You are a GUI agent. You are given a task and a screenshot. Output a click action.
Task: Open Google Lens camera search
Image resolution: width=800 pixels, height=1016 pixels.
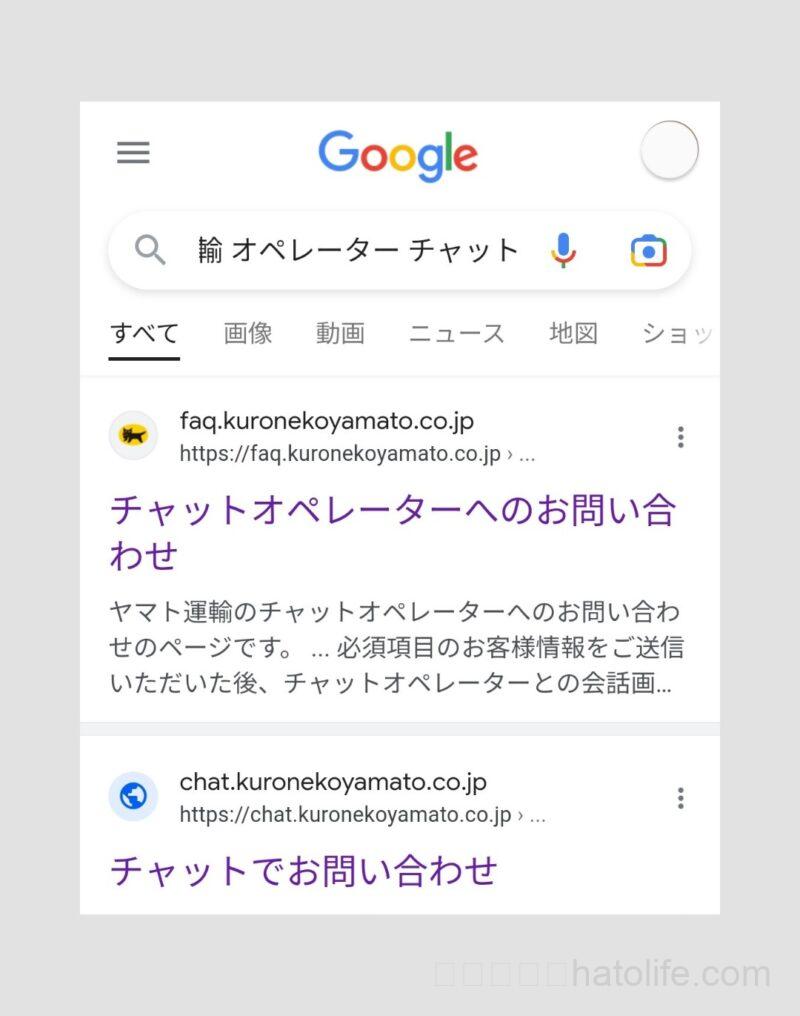pos(648,250)
